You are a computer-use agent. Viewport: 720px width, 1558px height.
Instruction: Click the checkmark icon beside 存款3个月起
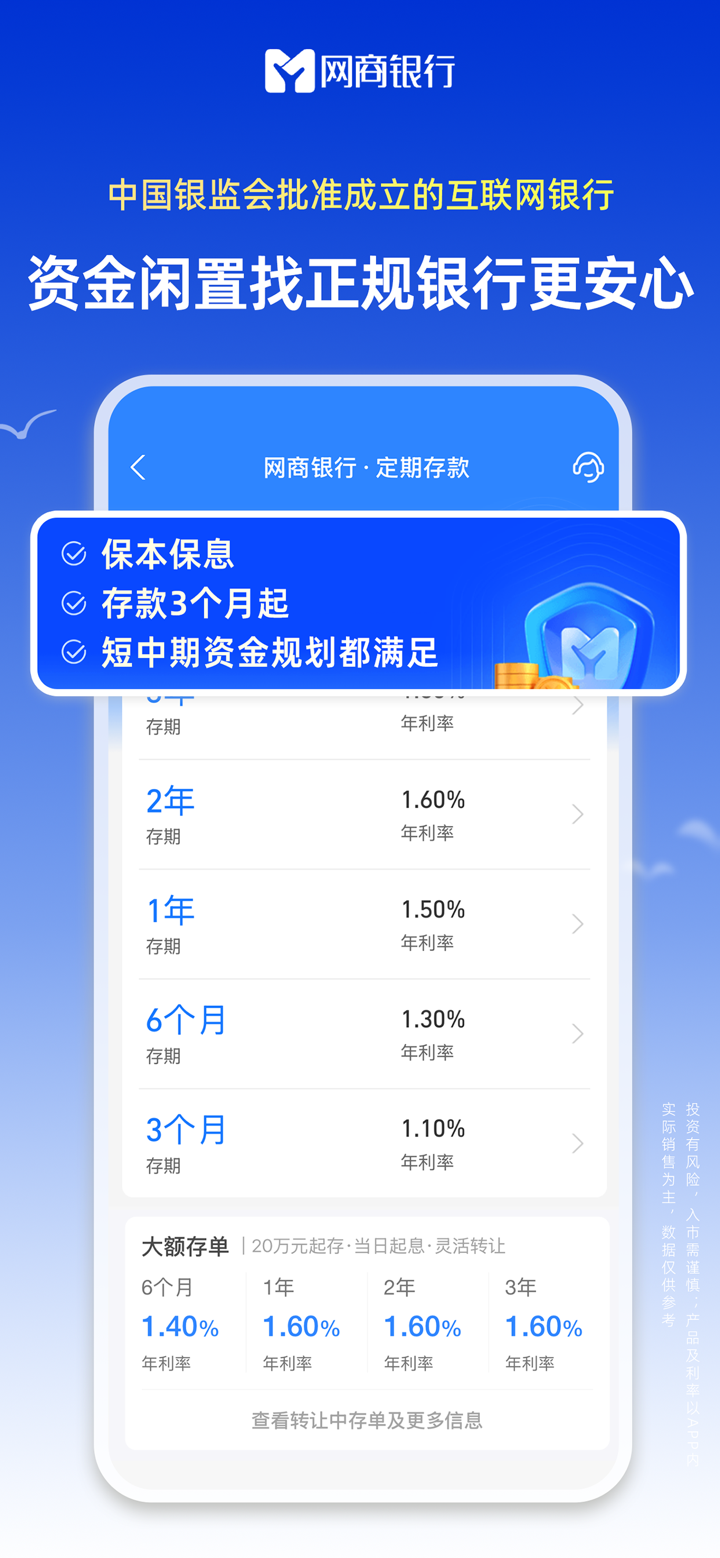(72, 604)
